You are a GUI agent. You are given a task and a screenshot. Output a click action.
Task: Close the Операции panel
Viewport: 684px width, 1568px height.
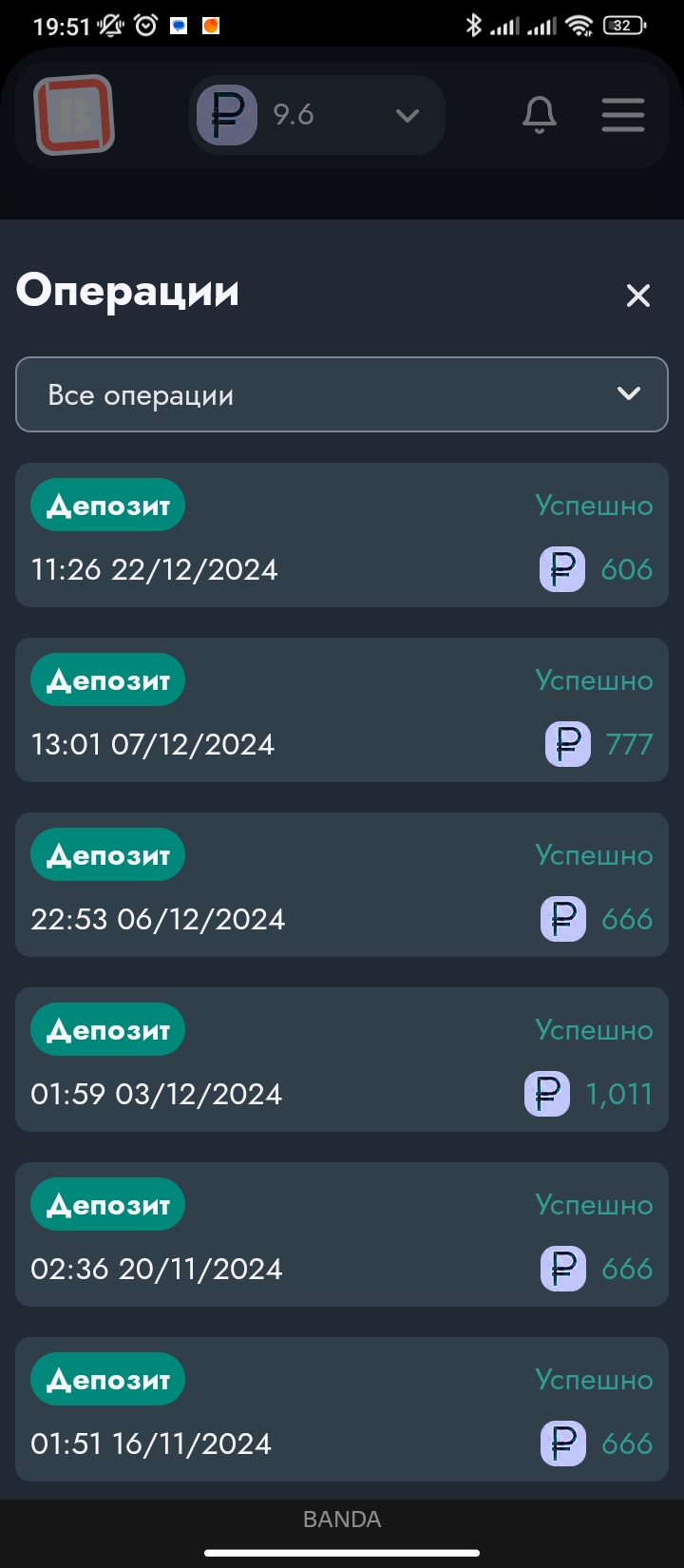(638, 296)
